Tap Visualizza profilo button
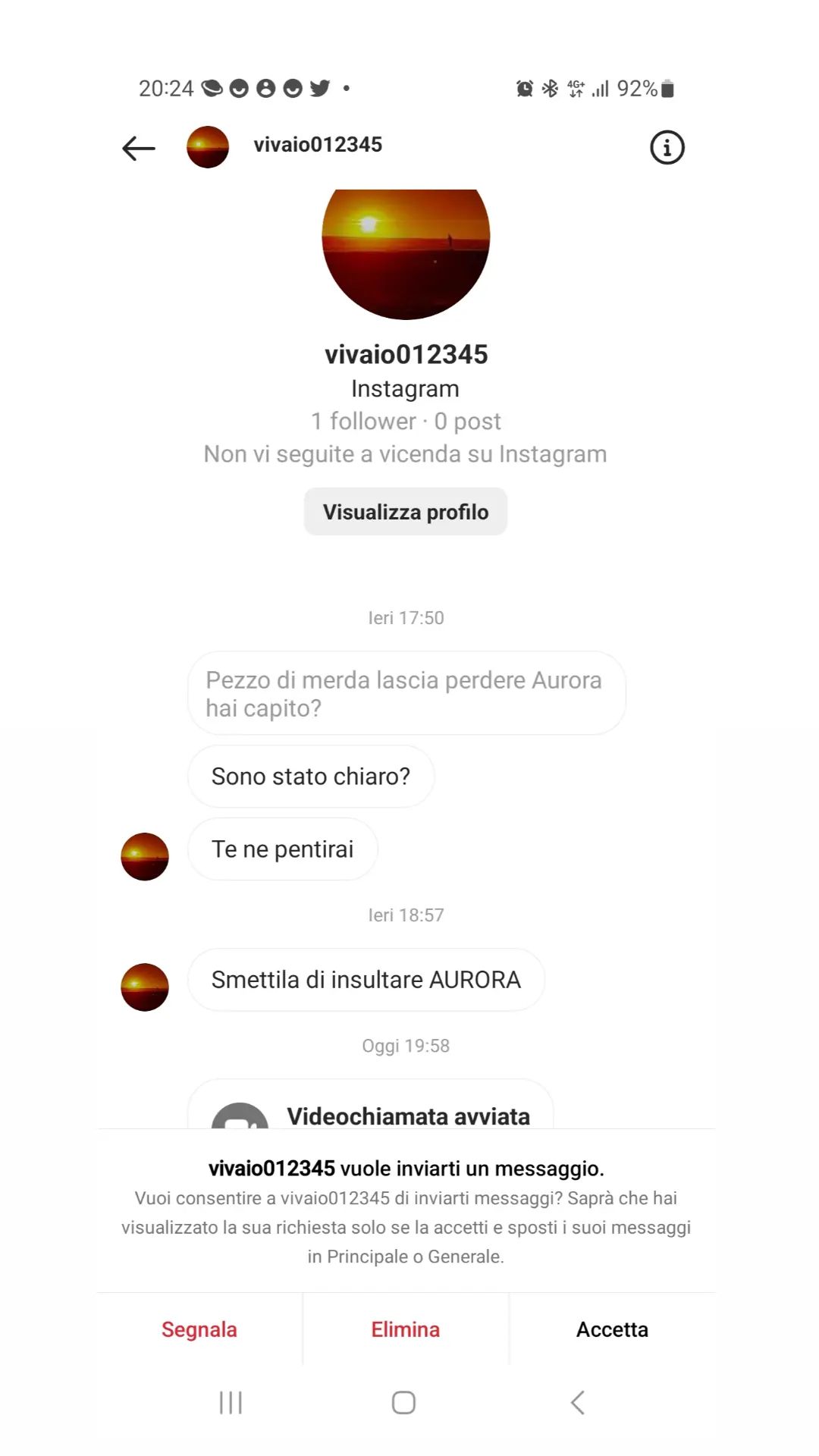This screenshot has width=819, height=1456. click(406, 512)
